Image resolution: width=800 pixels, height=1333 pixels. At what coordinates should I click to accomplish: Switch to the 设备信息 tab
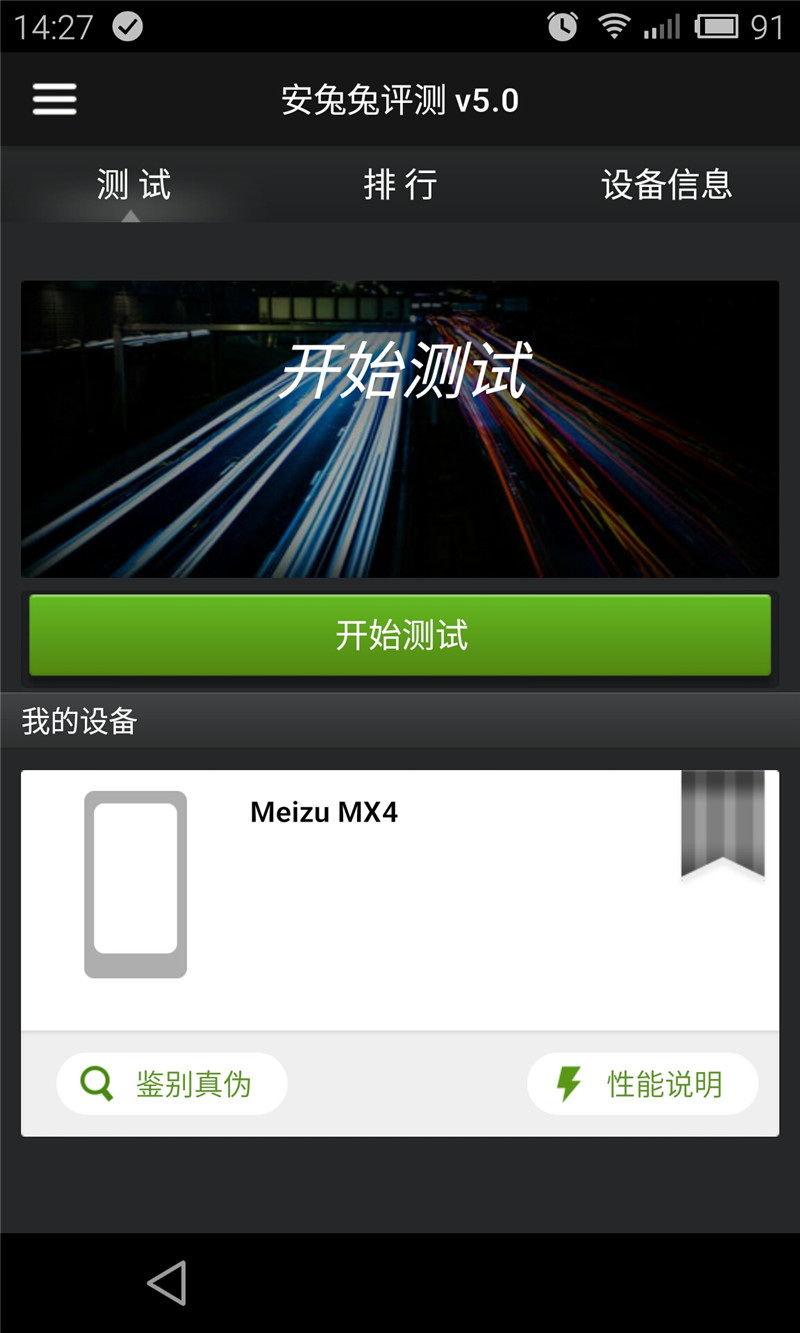click(666, 185)
